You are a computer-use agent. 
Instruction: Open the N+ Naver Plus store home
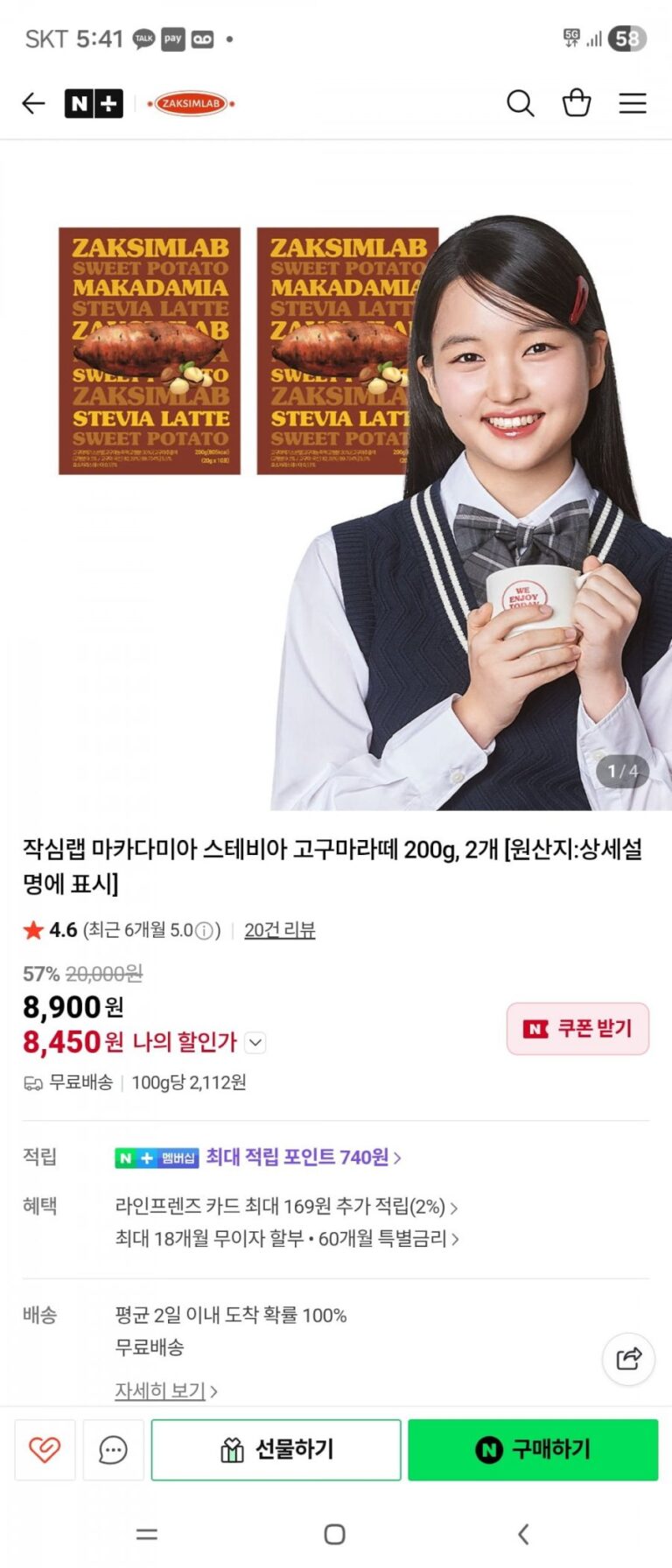click(94, 103)
